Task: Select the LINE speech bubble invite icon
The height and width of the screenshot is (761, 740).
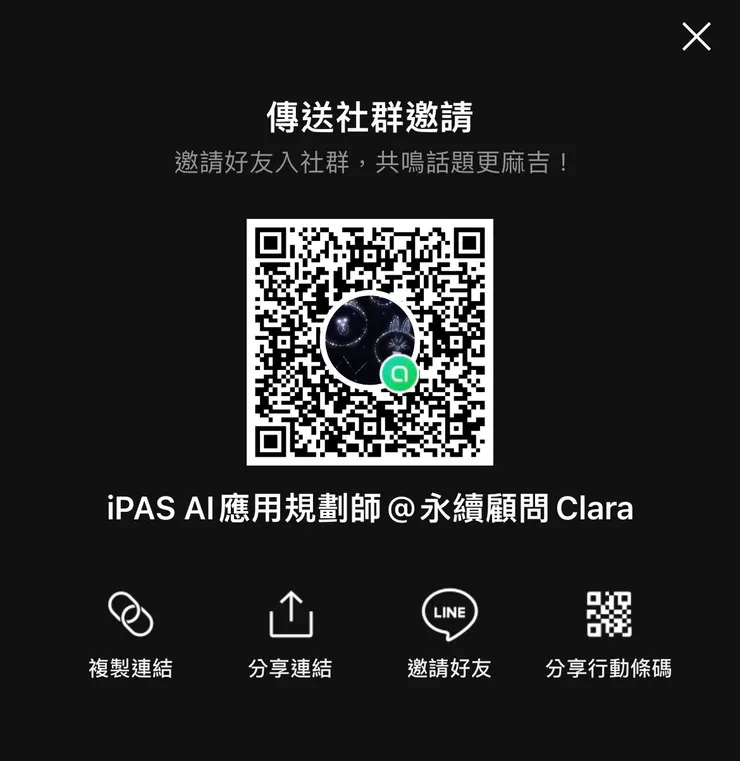Action: coord(448,613)
